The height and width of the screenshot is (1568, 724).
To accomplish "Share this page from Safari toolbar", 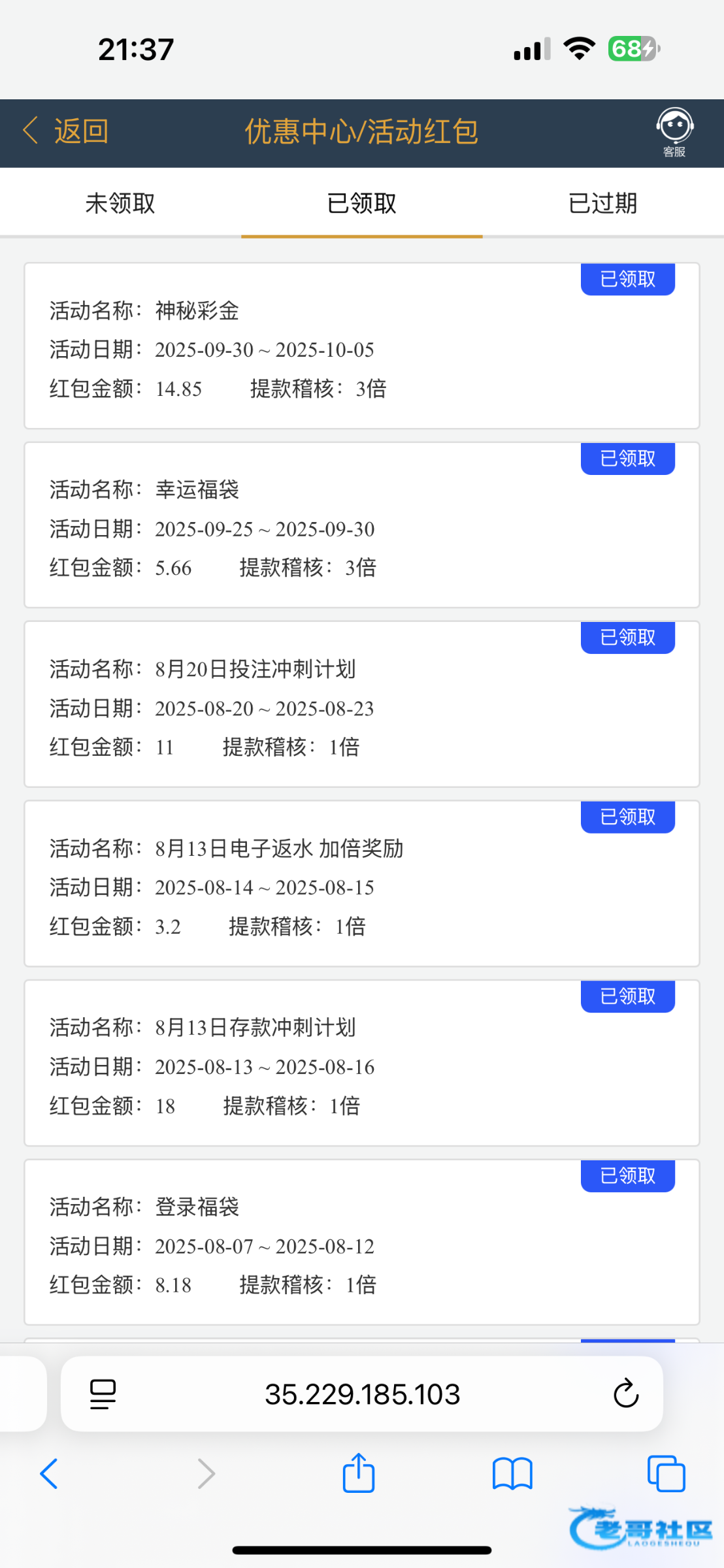I will click(x=359, y=1473).
